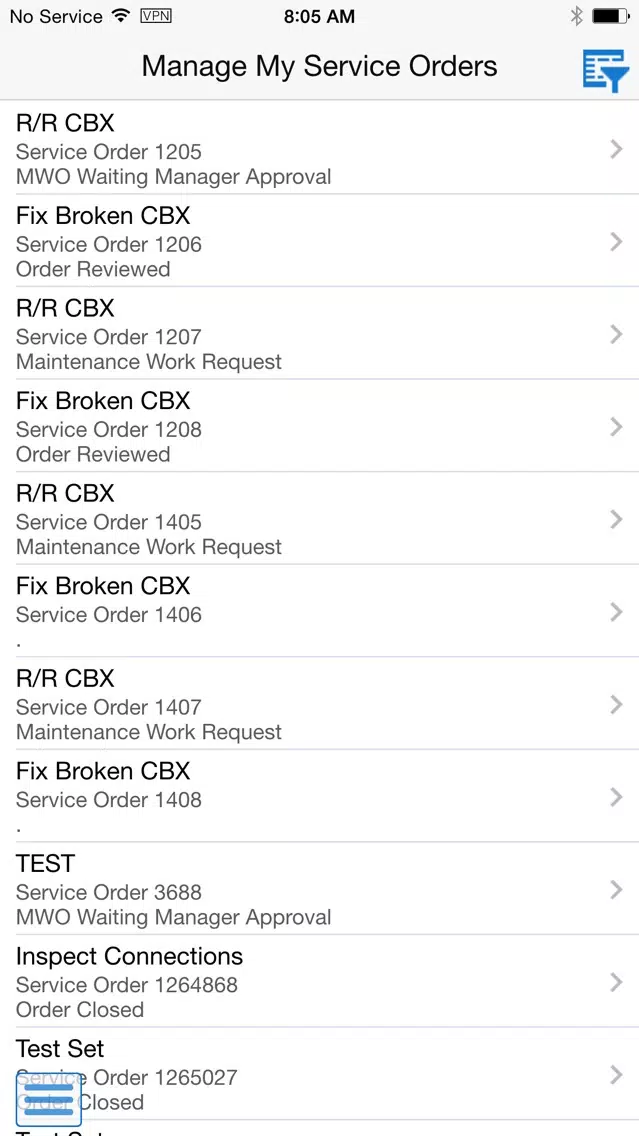This screenshot has height=1136, width=639.
Task: Open the filter icon in the header
Action: click(605, 70)
